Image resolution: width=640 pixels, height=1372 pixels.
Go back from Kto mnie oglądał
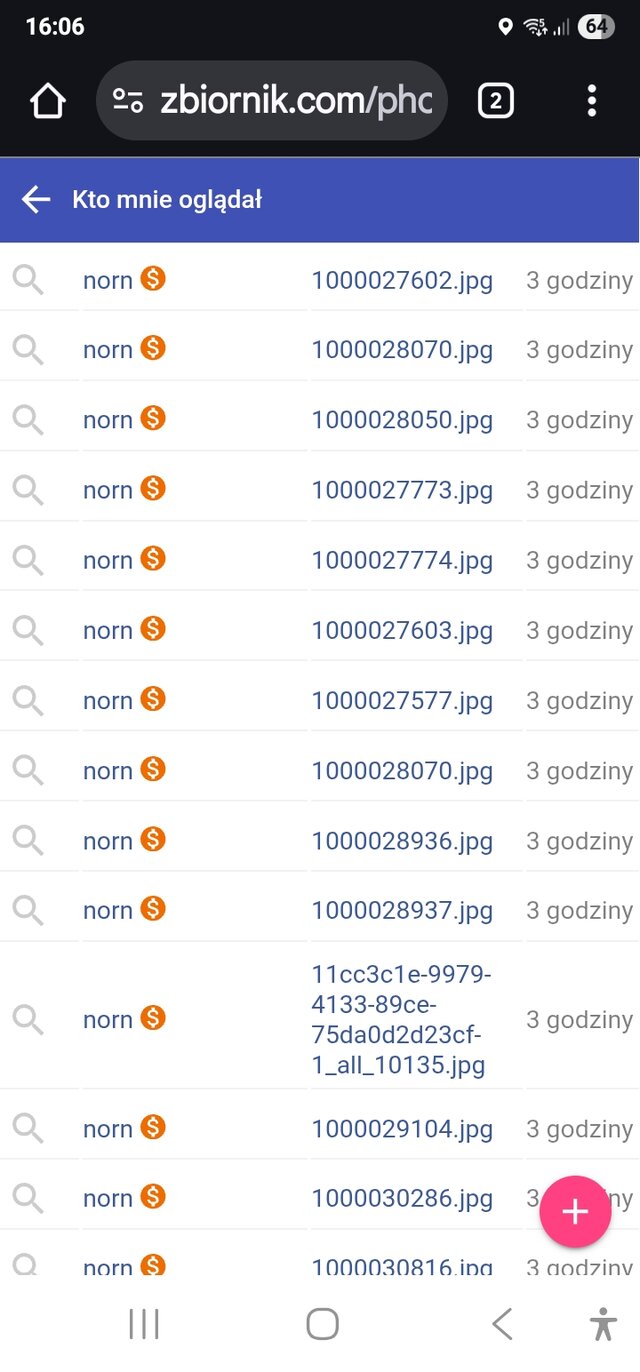point(36,199)
